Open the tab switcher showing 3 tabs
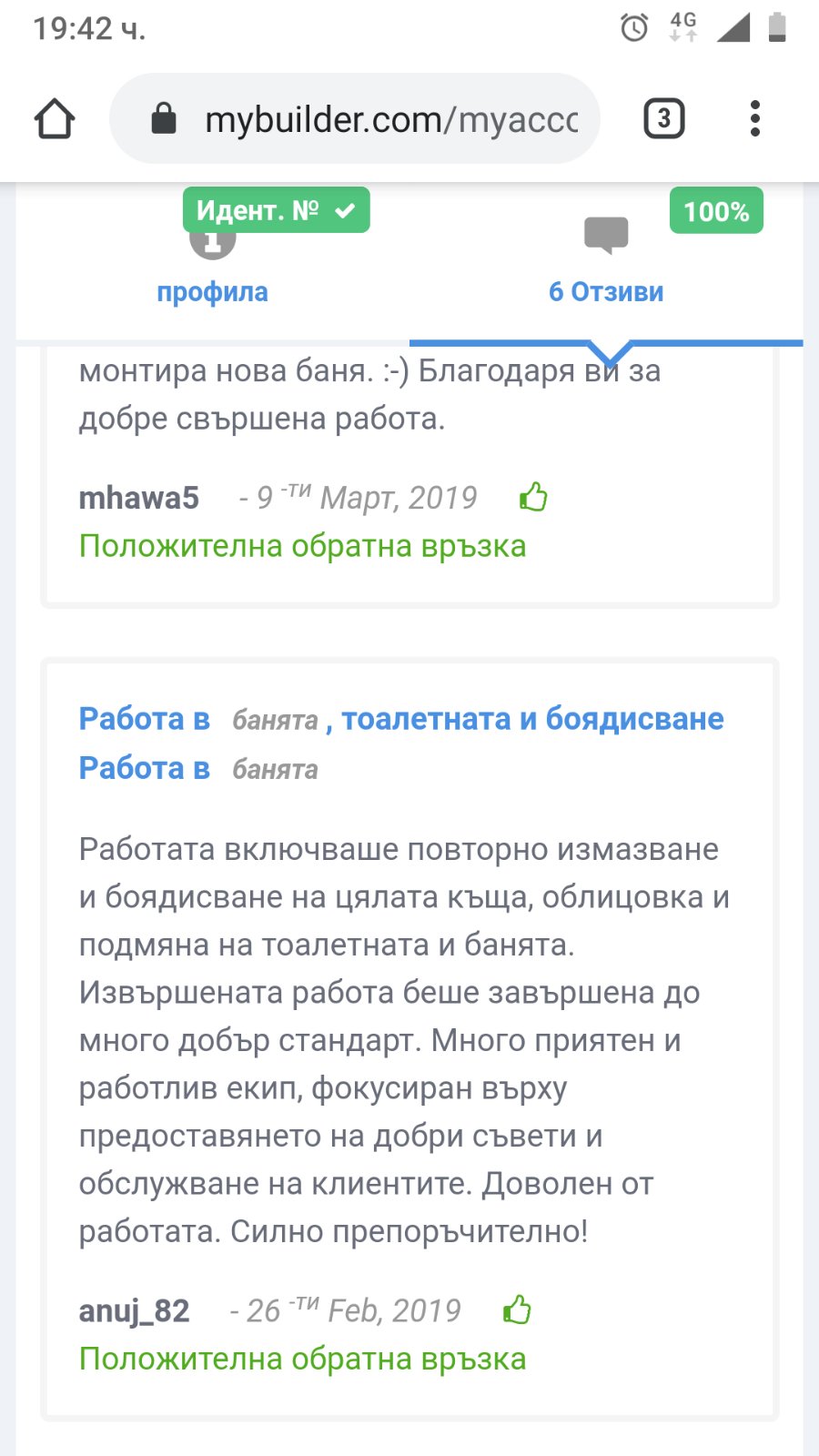The image size is (819, 1456). (663, 119)
